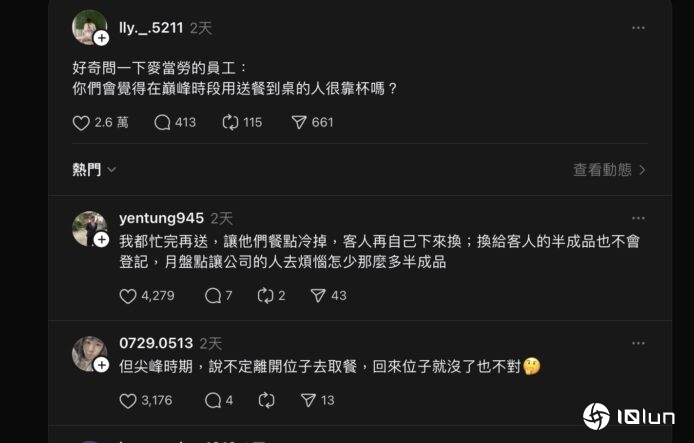Repost lly._.5211's thread

(229, 122)
